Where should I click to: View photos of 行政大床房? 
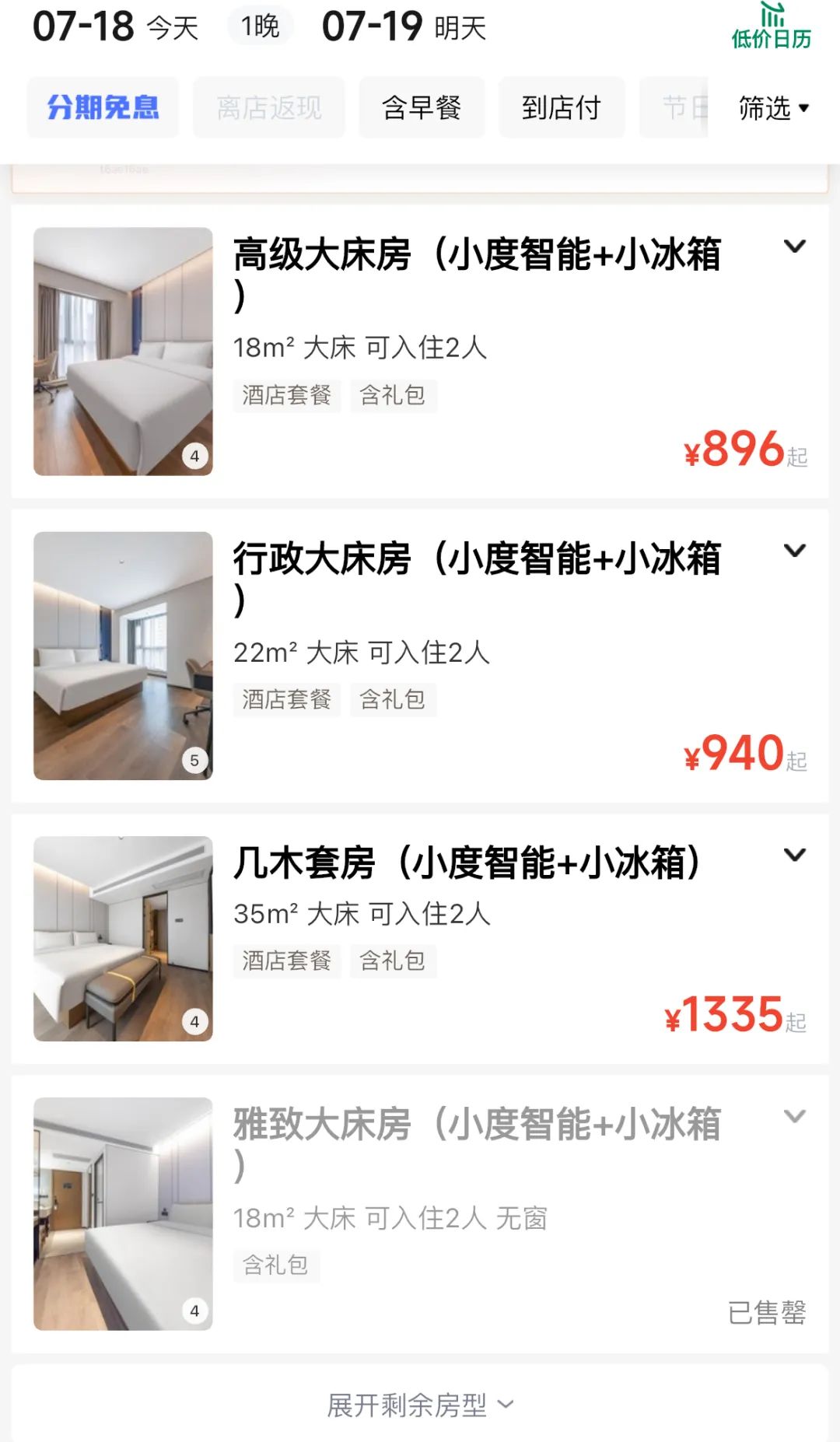point(123,656)
